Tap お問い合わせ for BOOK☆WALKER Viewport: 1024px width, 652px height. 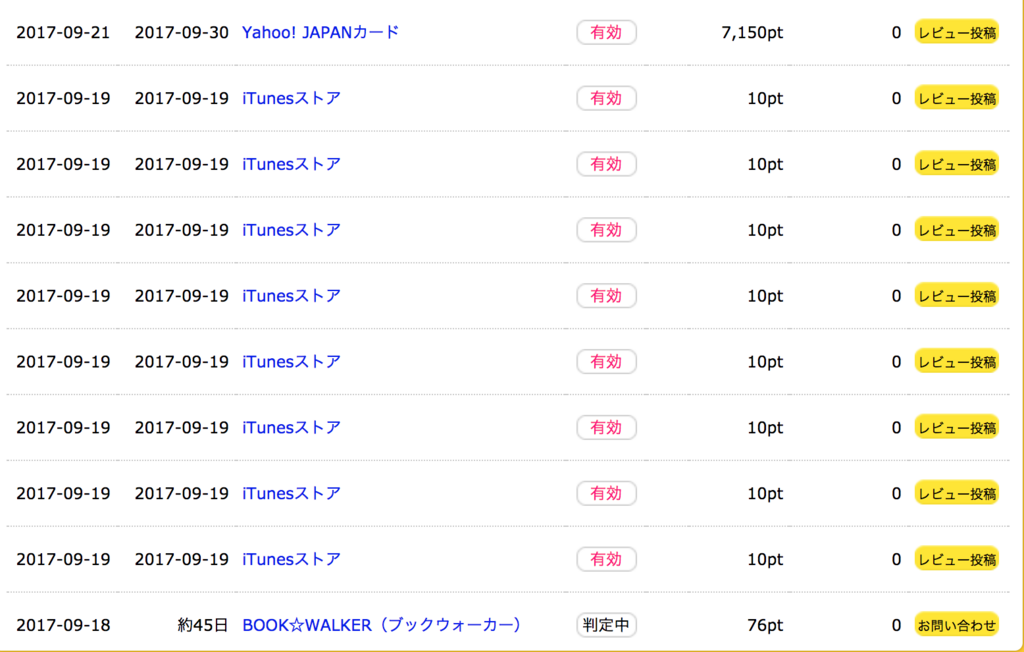click(956, 626)
